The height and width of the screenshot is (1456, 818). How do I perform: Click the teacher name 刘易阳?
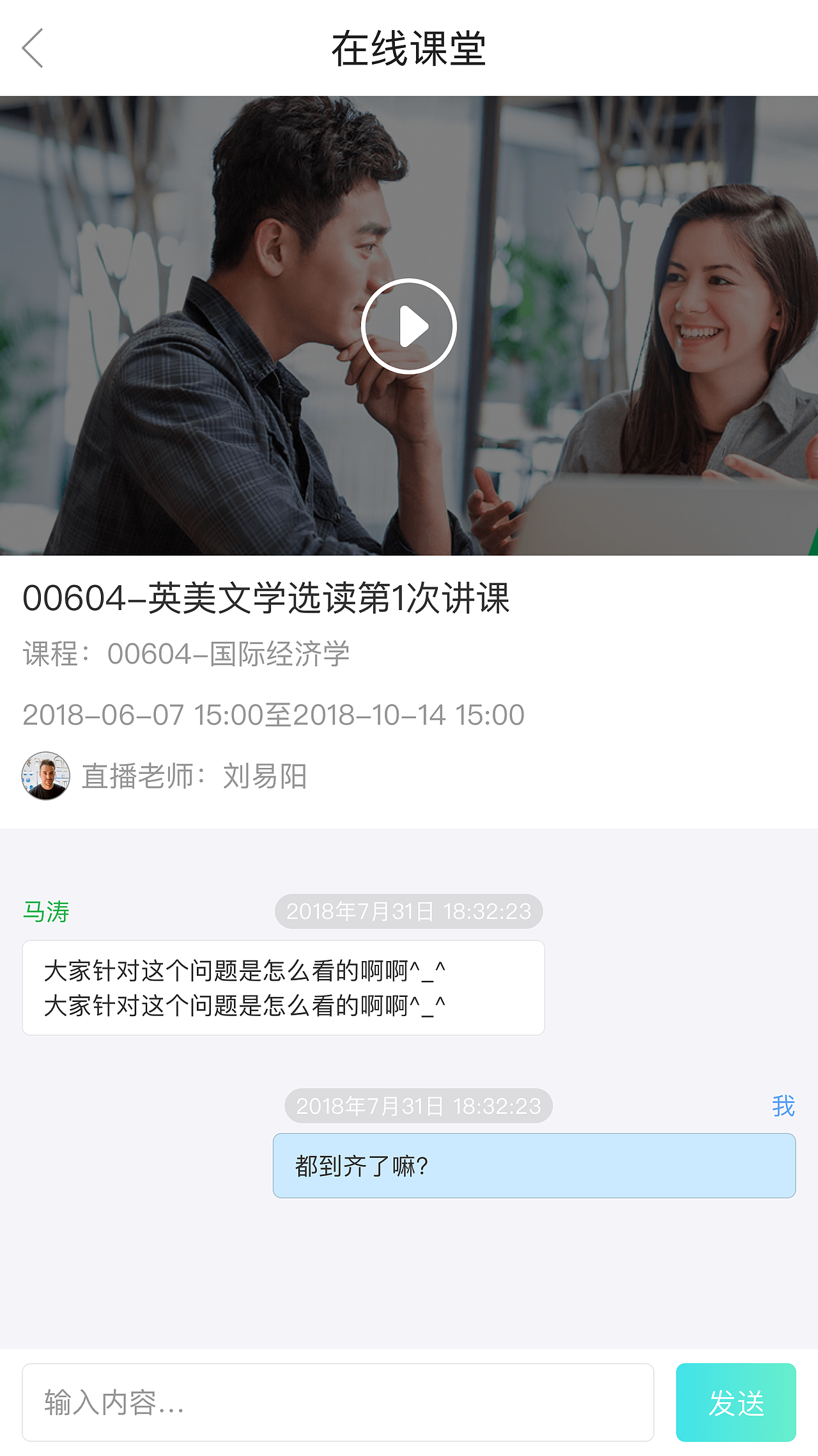[x=266, y=774]
